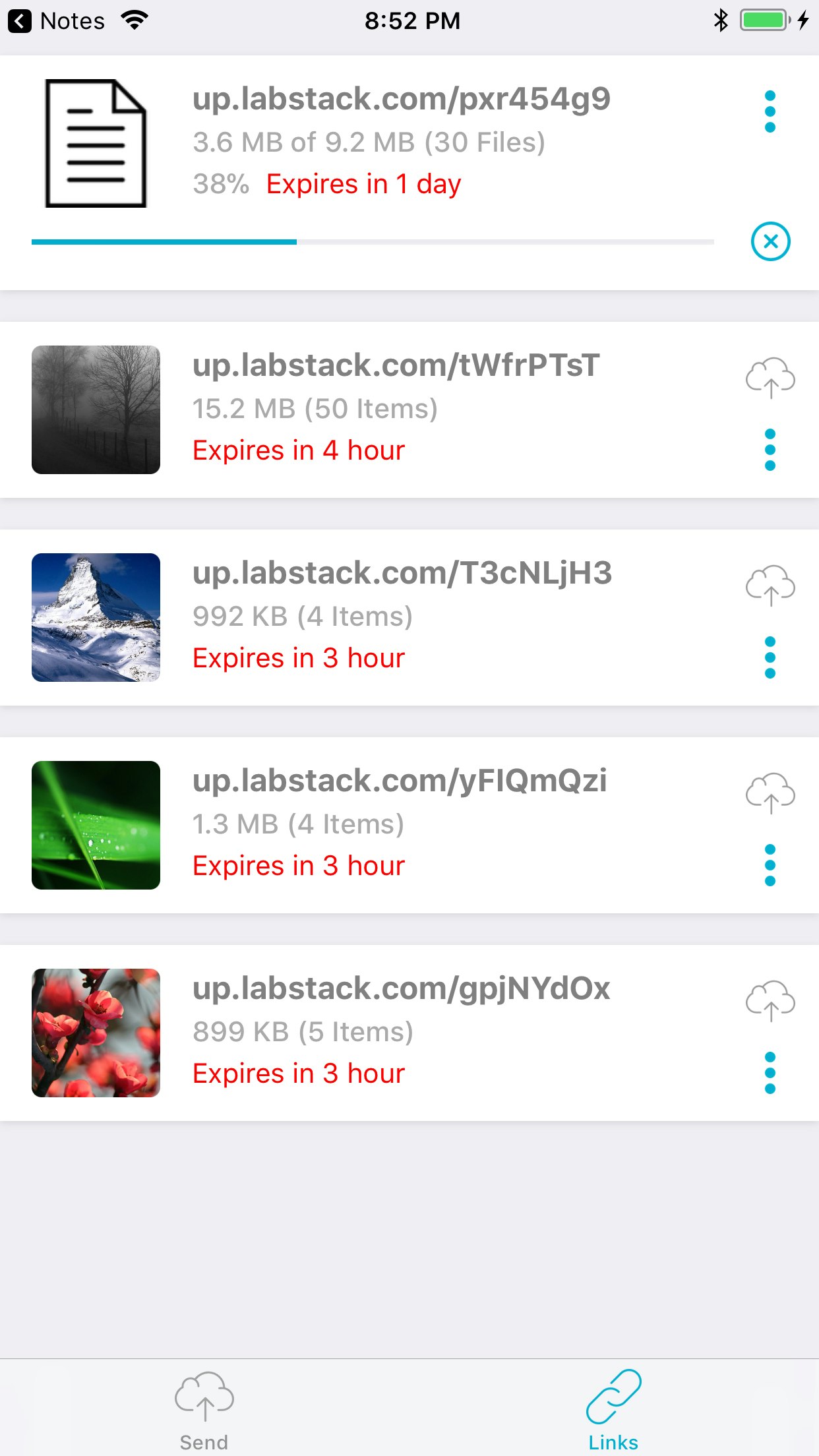Open the up.labstack.com/T3cNLjH3 link
The image size is (819, 1456).
click(402, 573)
